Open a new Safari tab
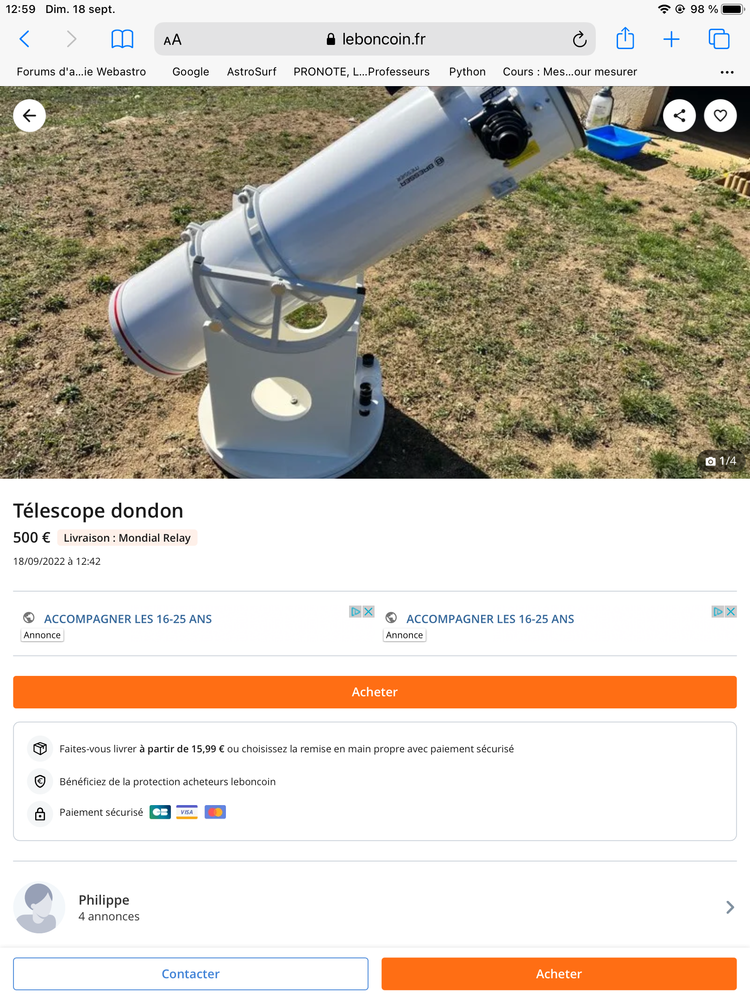 671,40
